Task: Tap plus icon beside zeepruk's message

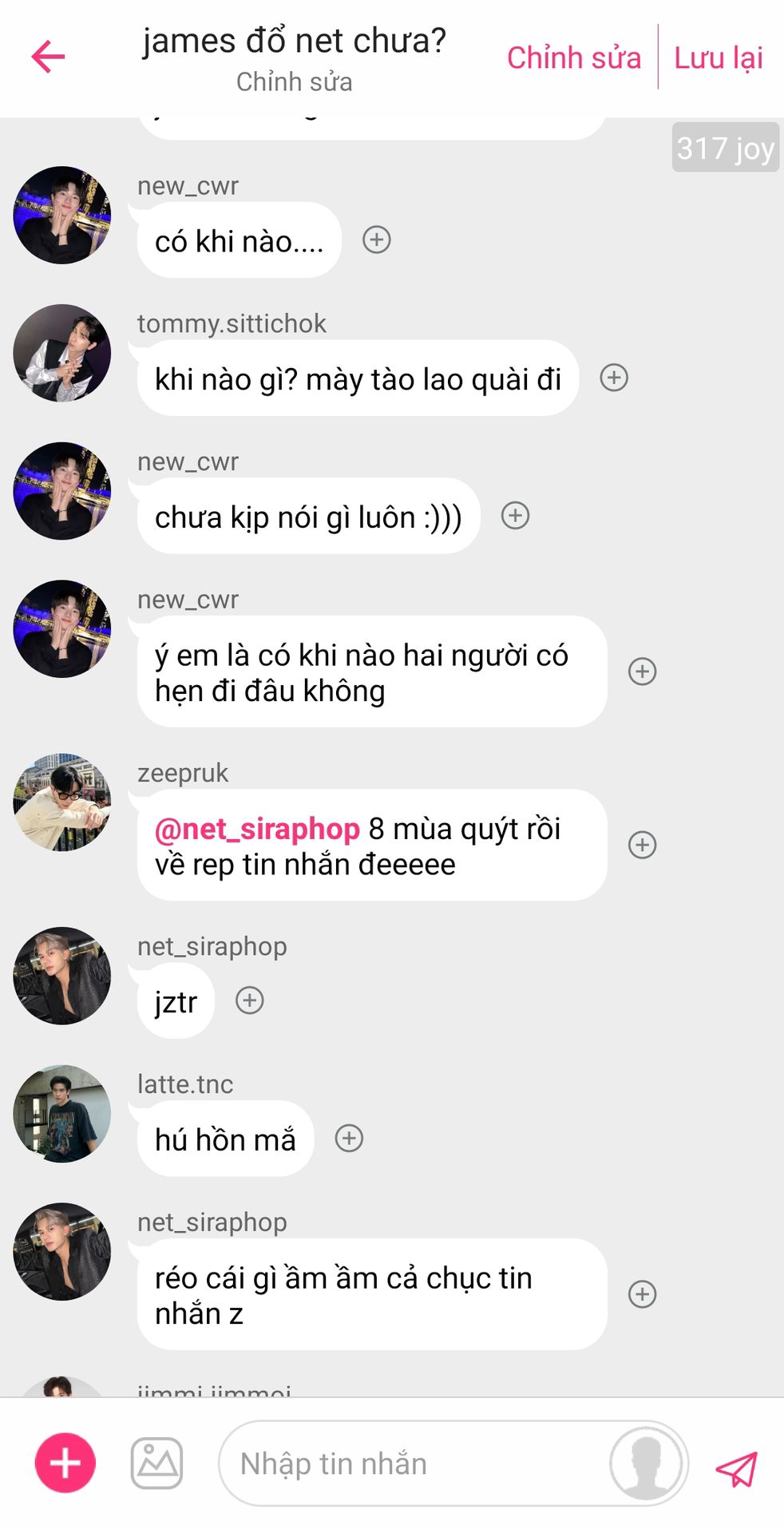Action: click(x=643, y=845)
